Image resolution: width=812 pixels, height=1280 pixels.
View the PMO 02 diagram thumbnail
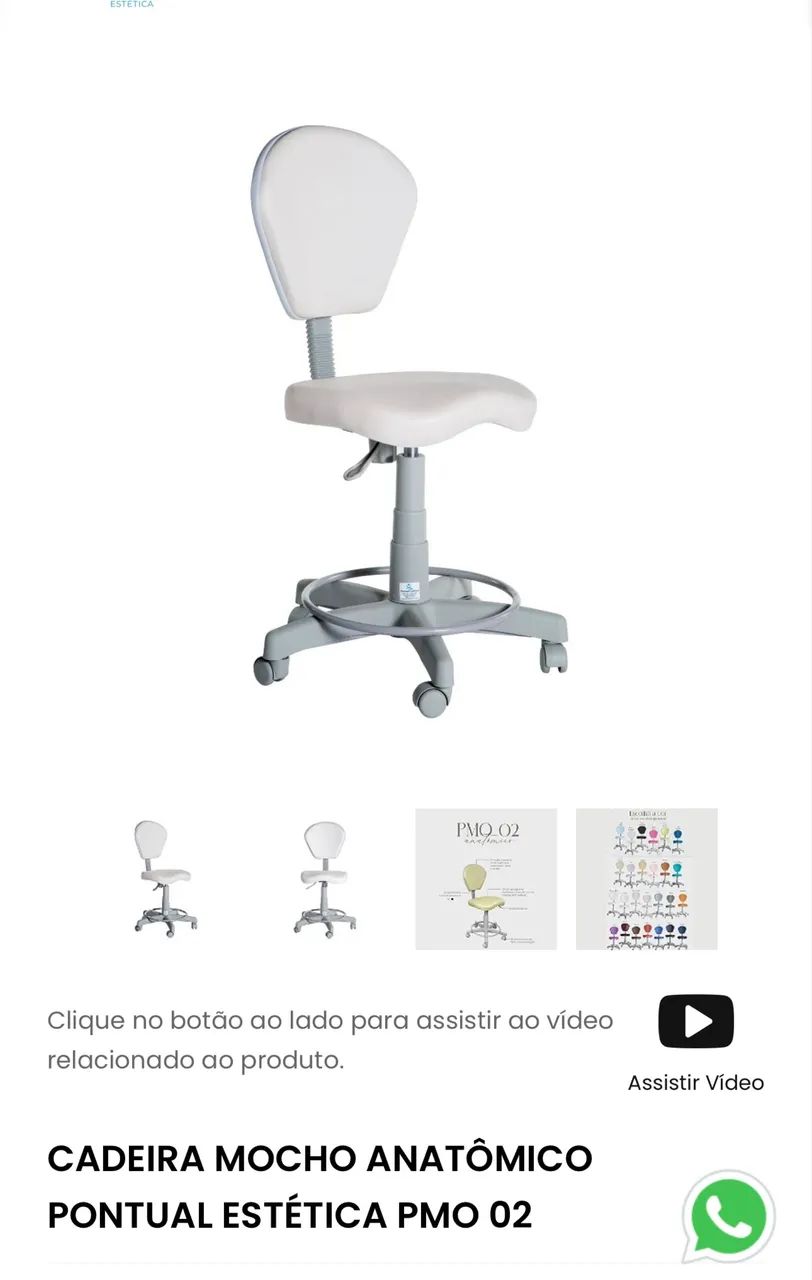pyautogui.click(x=486, y=878)
